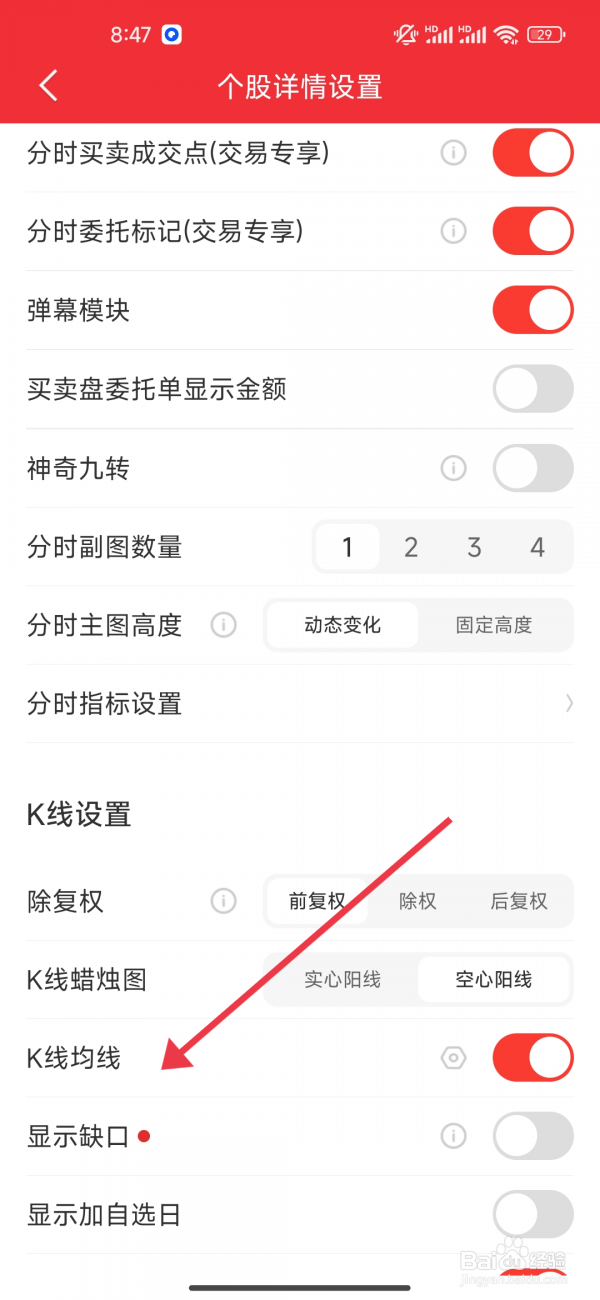The image size is (600, 1300).
Task: Enable 显示缺口 switch
Action: (x=533, y=1136)
